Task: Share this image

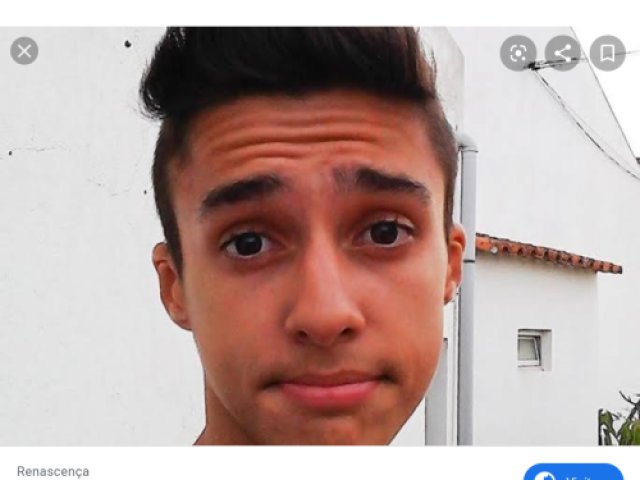Action: 563,53
